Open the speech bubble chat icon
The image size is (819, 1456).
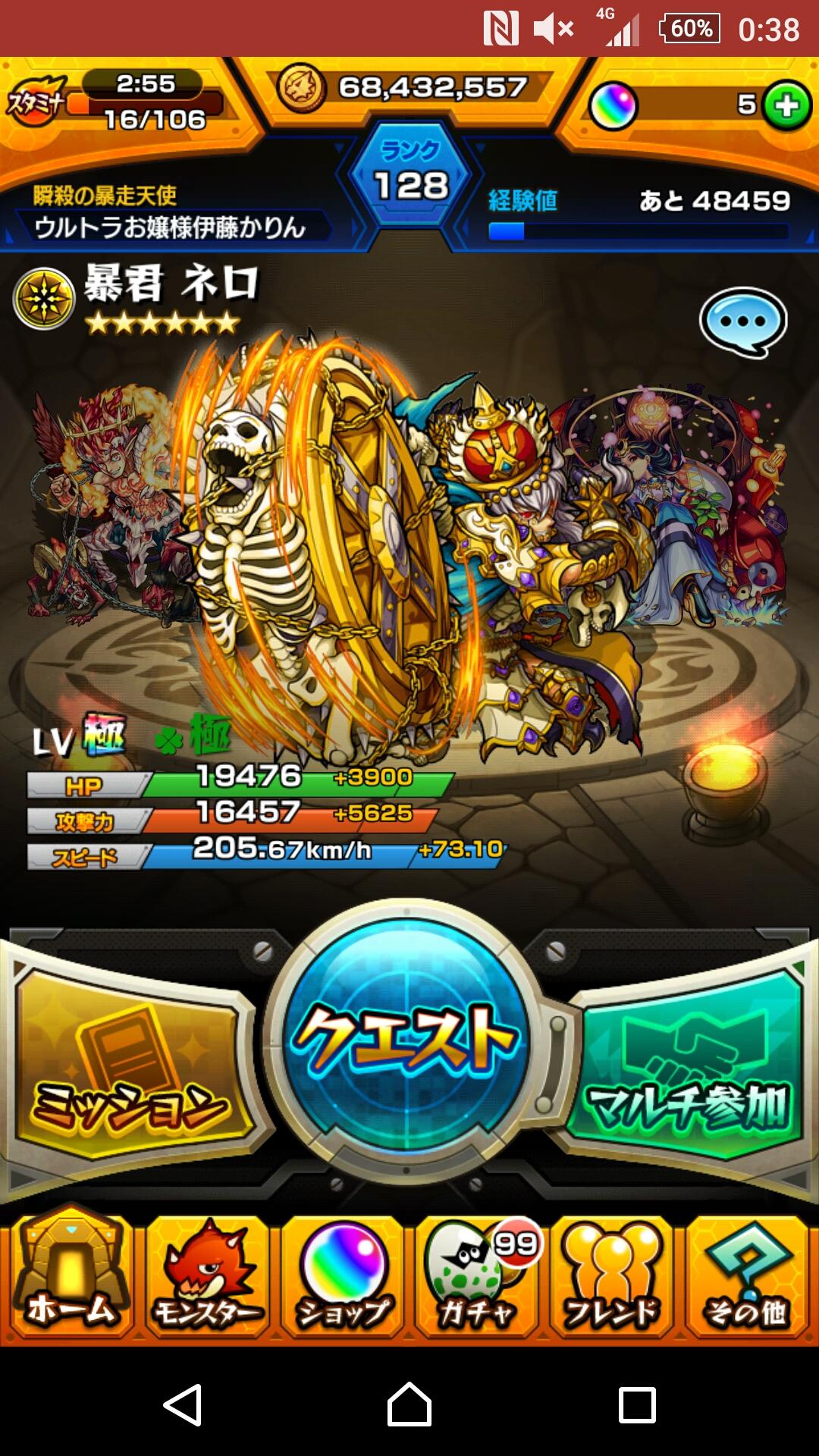(x=742, y=322)
